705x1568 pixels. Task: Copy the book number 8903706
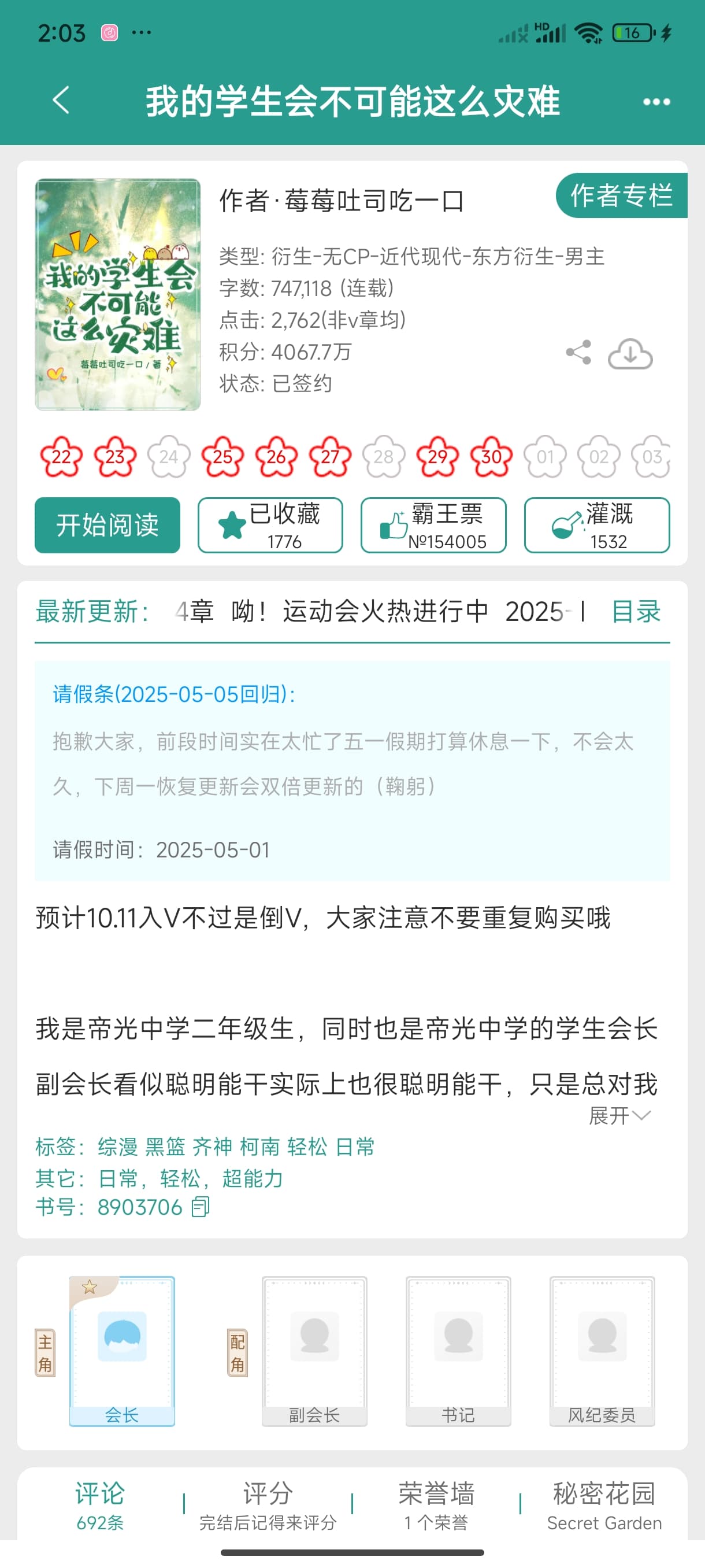point(200,1207)
